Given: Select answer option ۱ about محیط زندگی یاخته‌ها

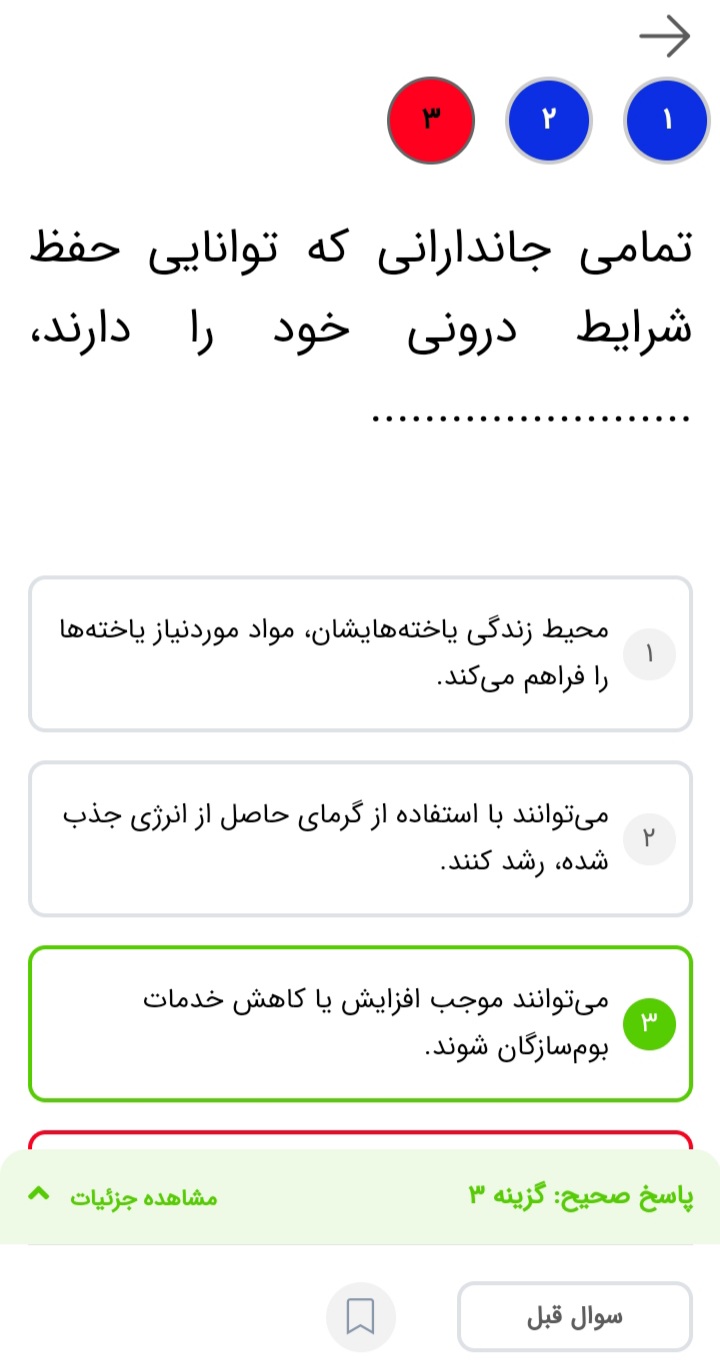Looking at the screenshot, I should 360,654.
